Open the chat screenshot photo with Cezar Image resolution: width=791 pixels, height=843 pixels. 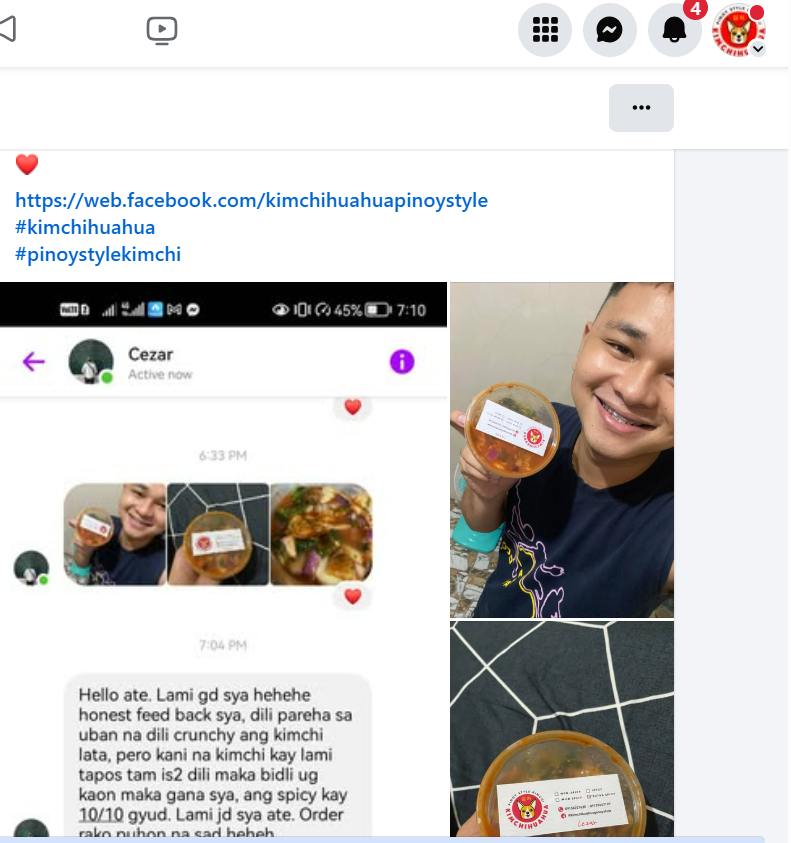click(x=223, y=560)
